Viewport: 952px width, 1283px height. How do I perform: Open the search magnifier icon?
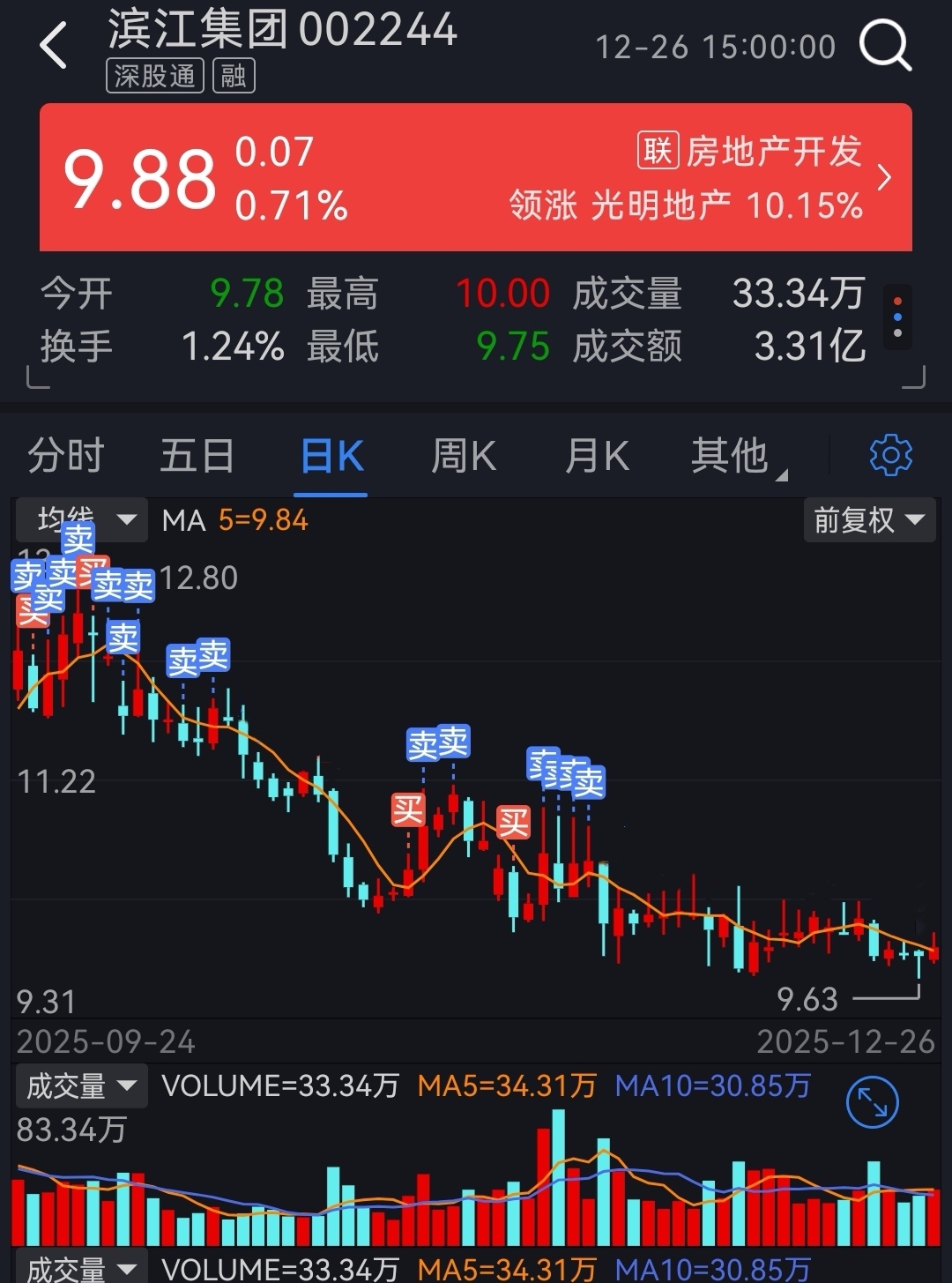point(886,44)
